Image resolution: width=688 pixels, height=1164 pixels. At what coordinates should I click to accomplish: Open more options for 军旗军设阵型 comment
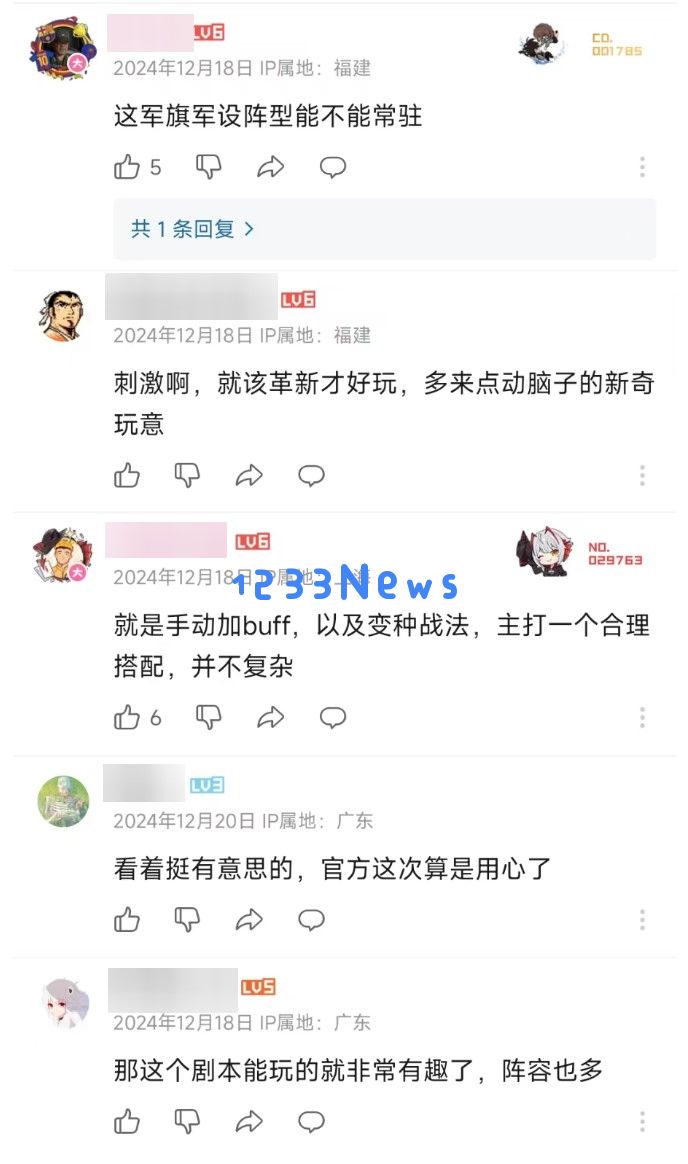642,167
